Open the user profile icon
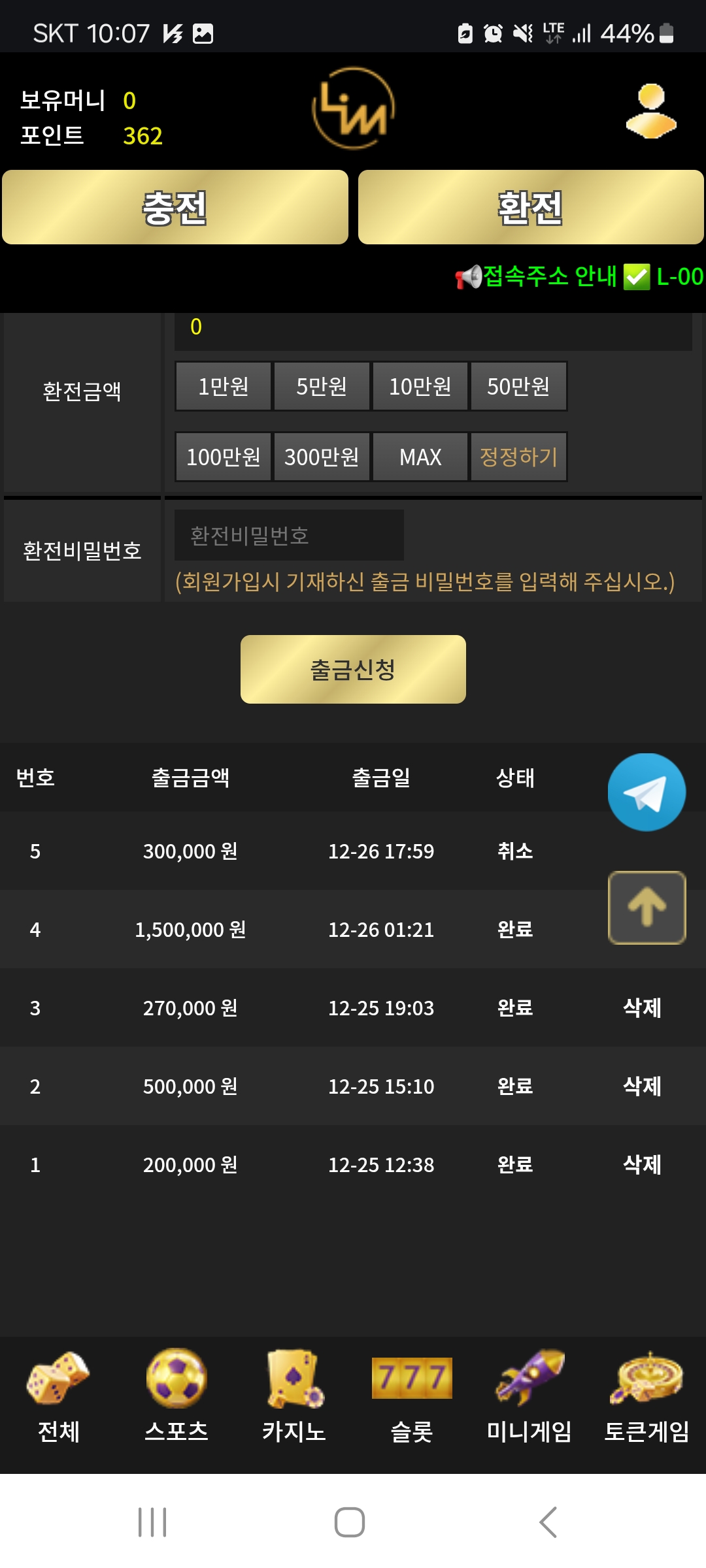706x1568 pixels. pyautogui.click(x=651, y=111)
